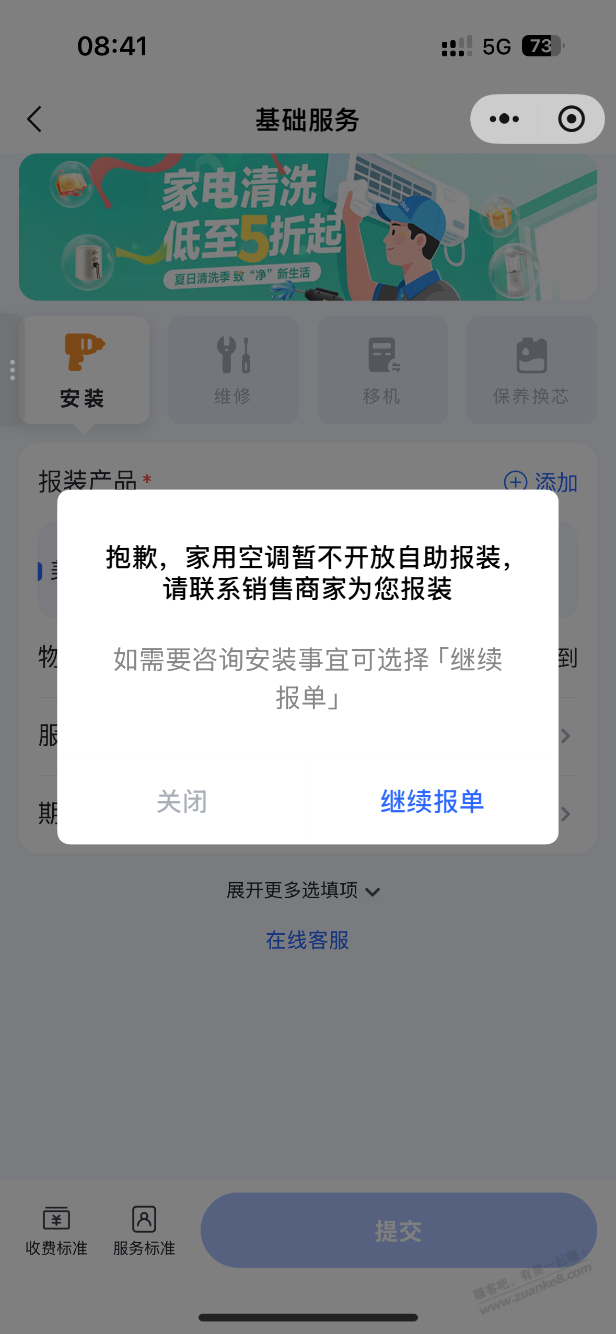This screenshot has height=1334, width=616.
Task: Open the 家电清洗 promotional banner
Action: coord(307,227)
